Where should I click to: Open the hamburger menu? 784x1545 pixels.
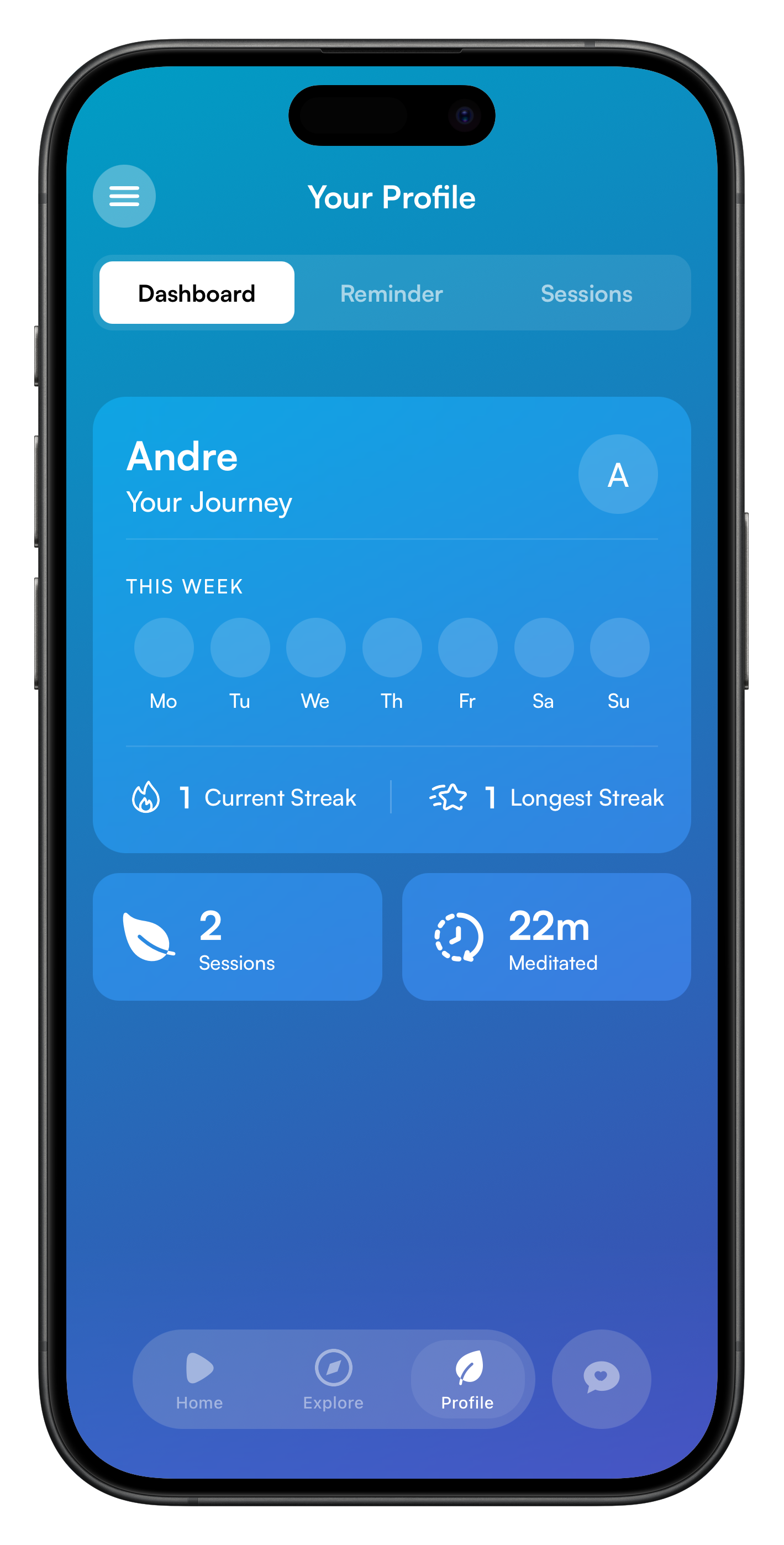(124, 196)
